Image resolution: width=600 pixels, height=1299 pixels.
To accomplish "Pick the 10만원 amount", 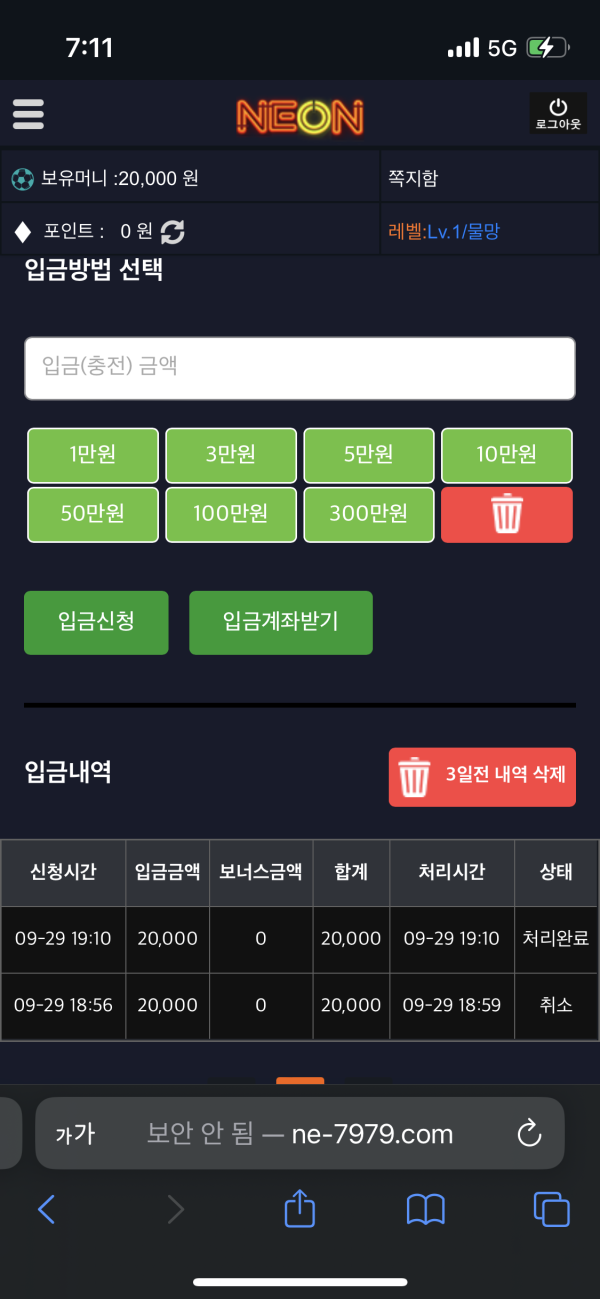I will coord(507,455).
